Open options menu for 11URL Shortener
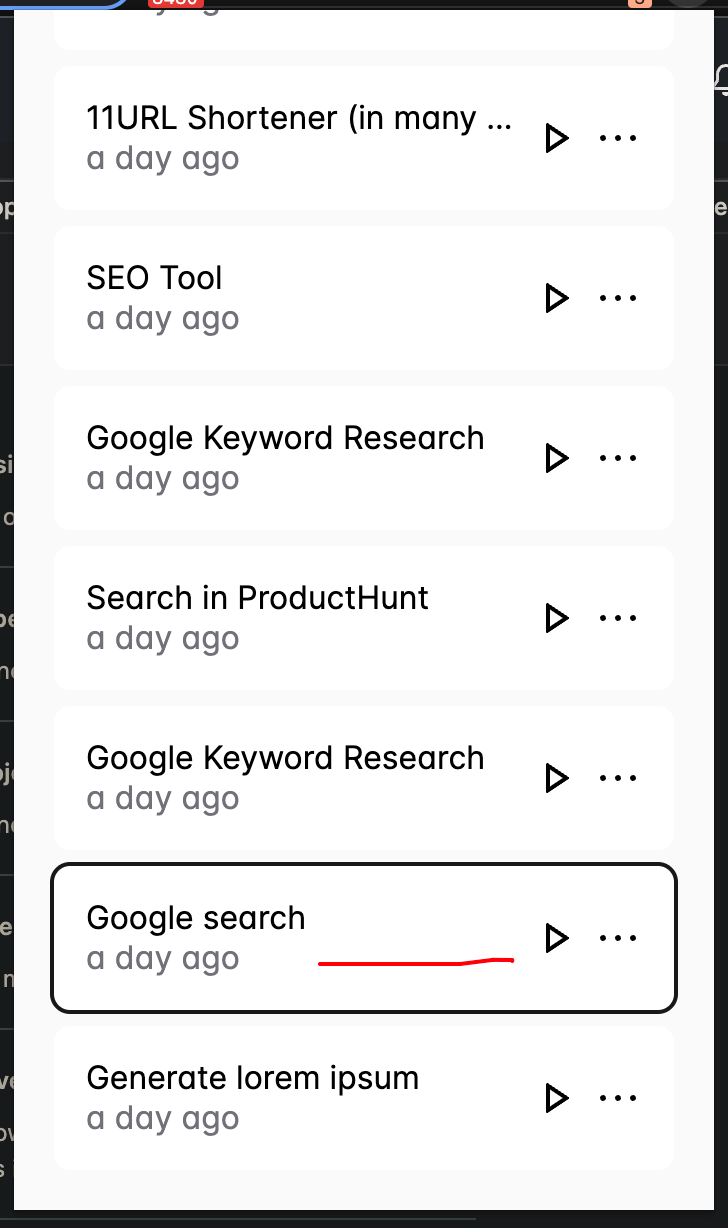This screenshot has width=728, height=1228. click(x=618, y=137)
